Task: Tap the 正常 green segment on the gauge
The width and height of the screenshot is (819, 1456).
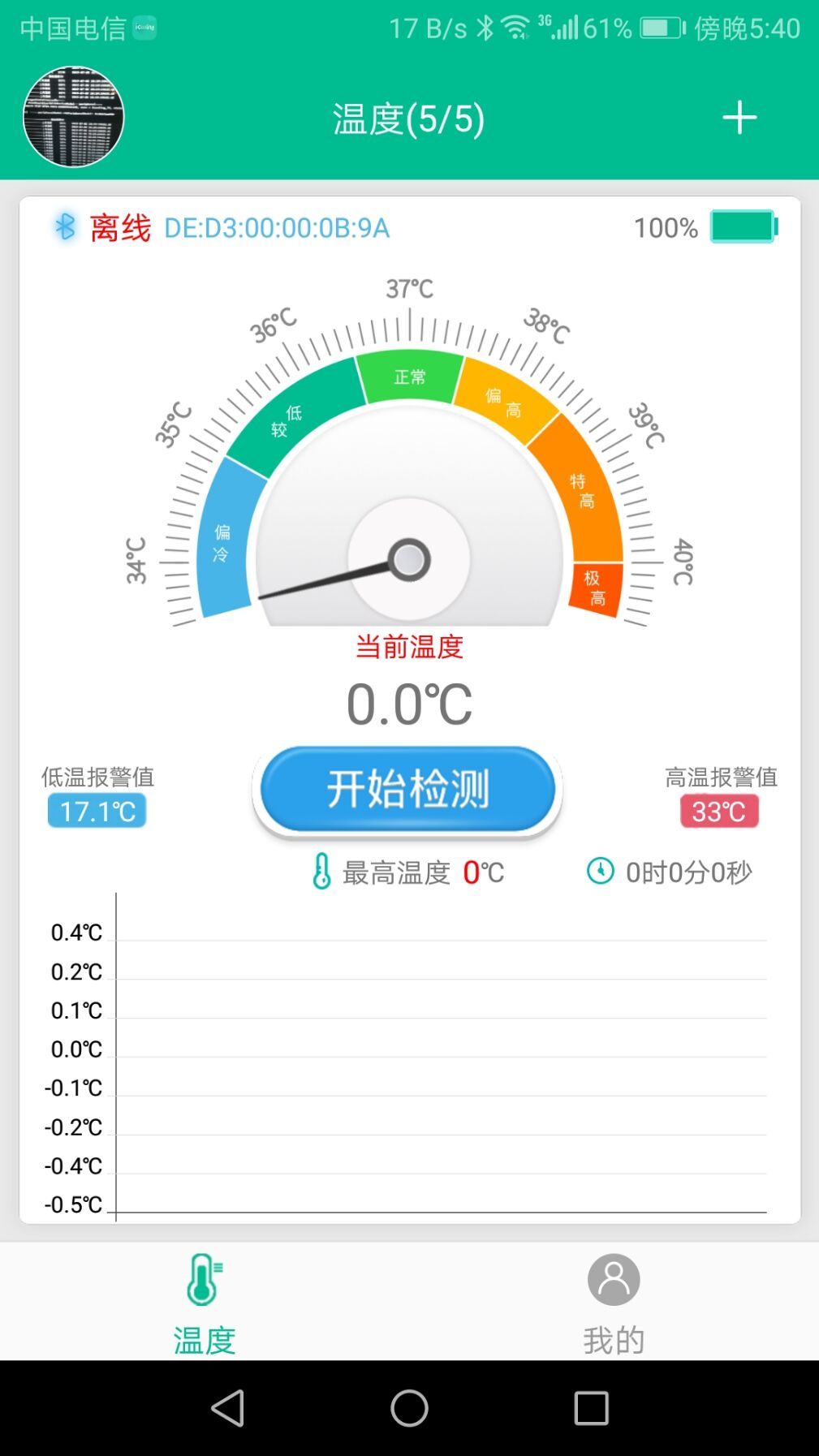Action: tap(409, 376)
